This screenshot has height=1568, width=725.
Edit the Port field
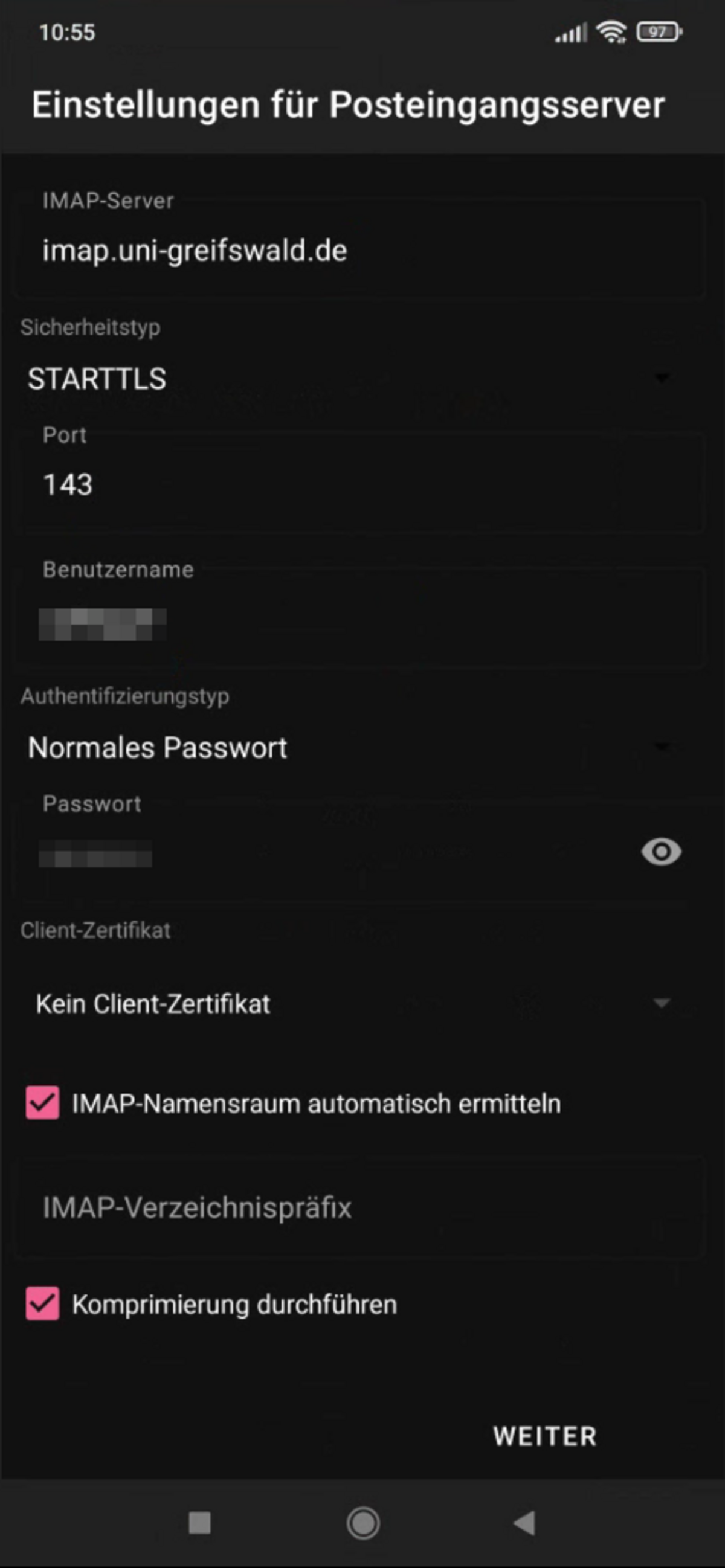tap(359, 484)
